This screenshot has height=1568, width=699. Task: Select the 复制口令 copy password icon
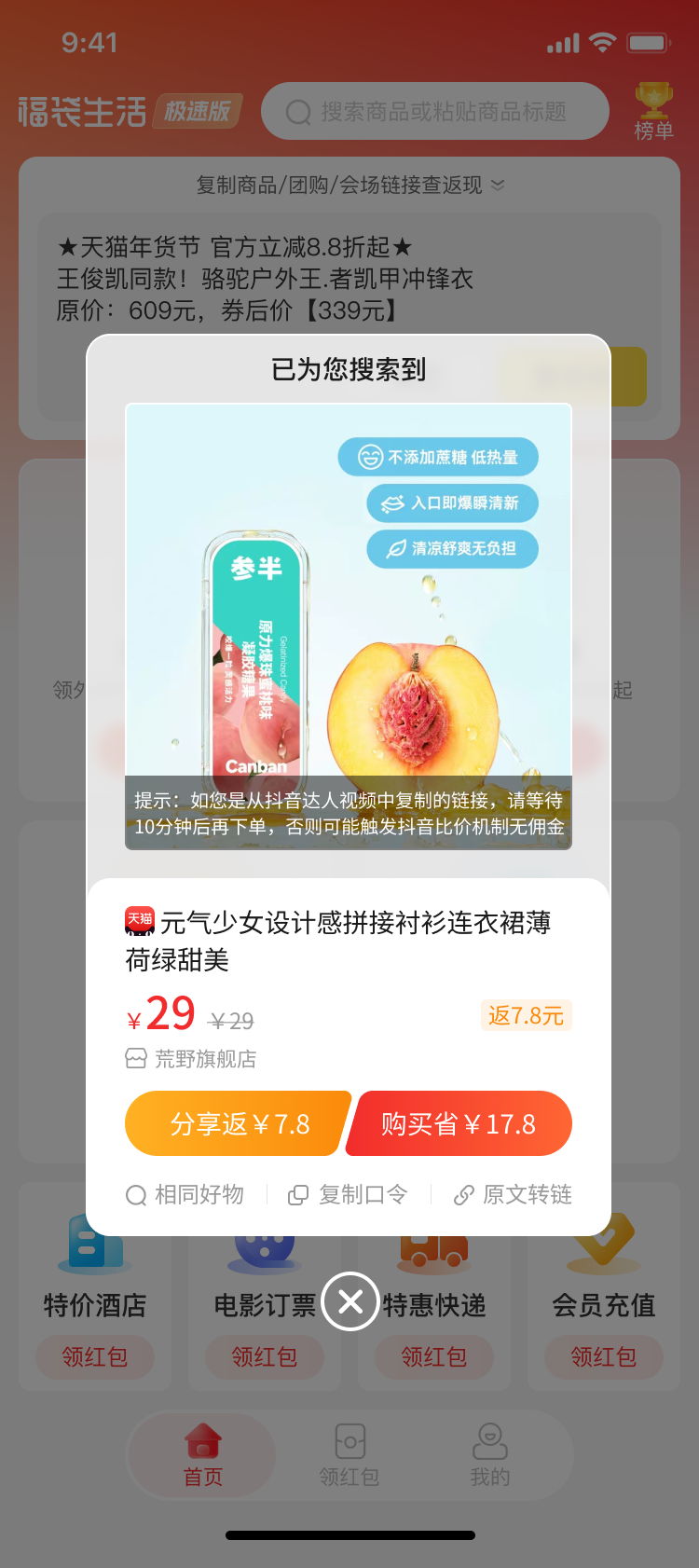[x=298, y=1194]
